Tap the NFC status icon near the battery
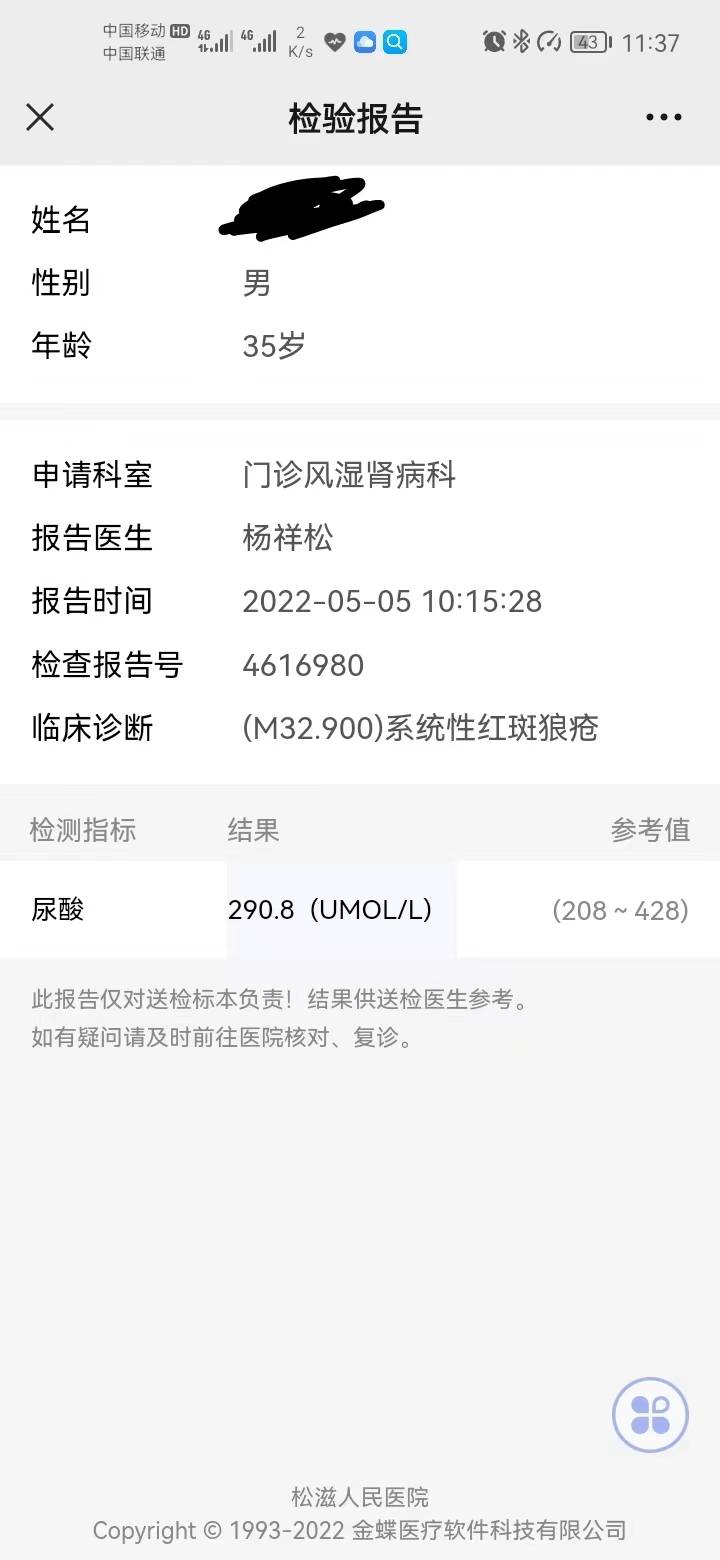Image resolution: width=720 pixels, height=1560 pixels. (x=548, y=41)
